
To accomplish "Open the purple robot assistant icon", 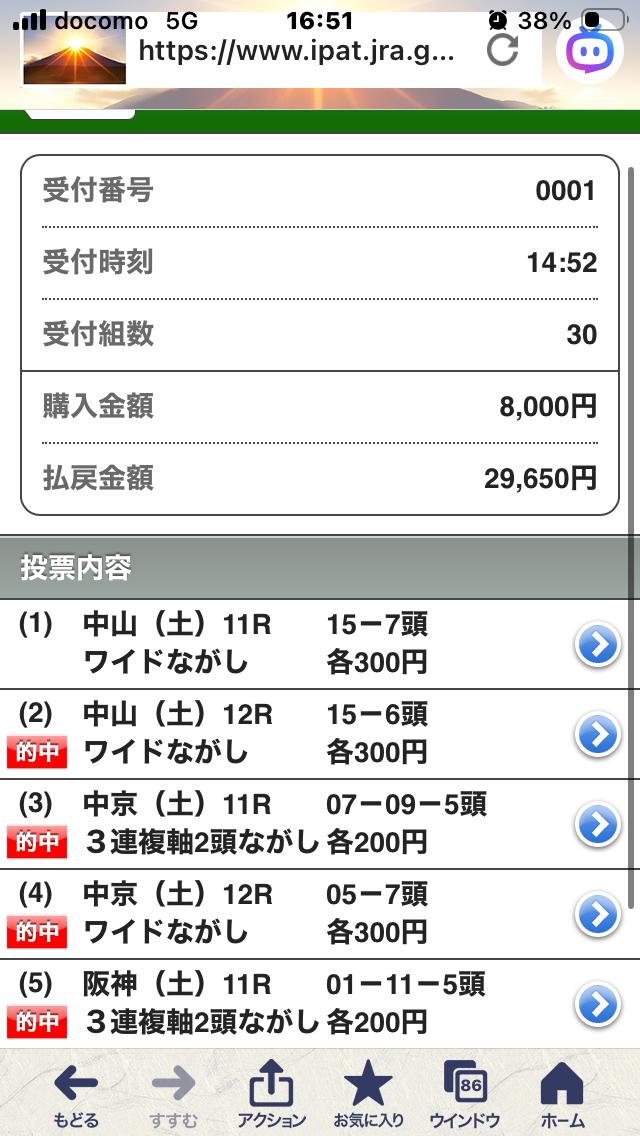I will coord(595,52).
